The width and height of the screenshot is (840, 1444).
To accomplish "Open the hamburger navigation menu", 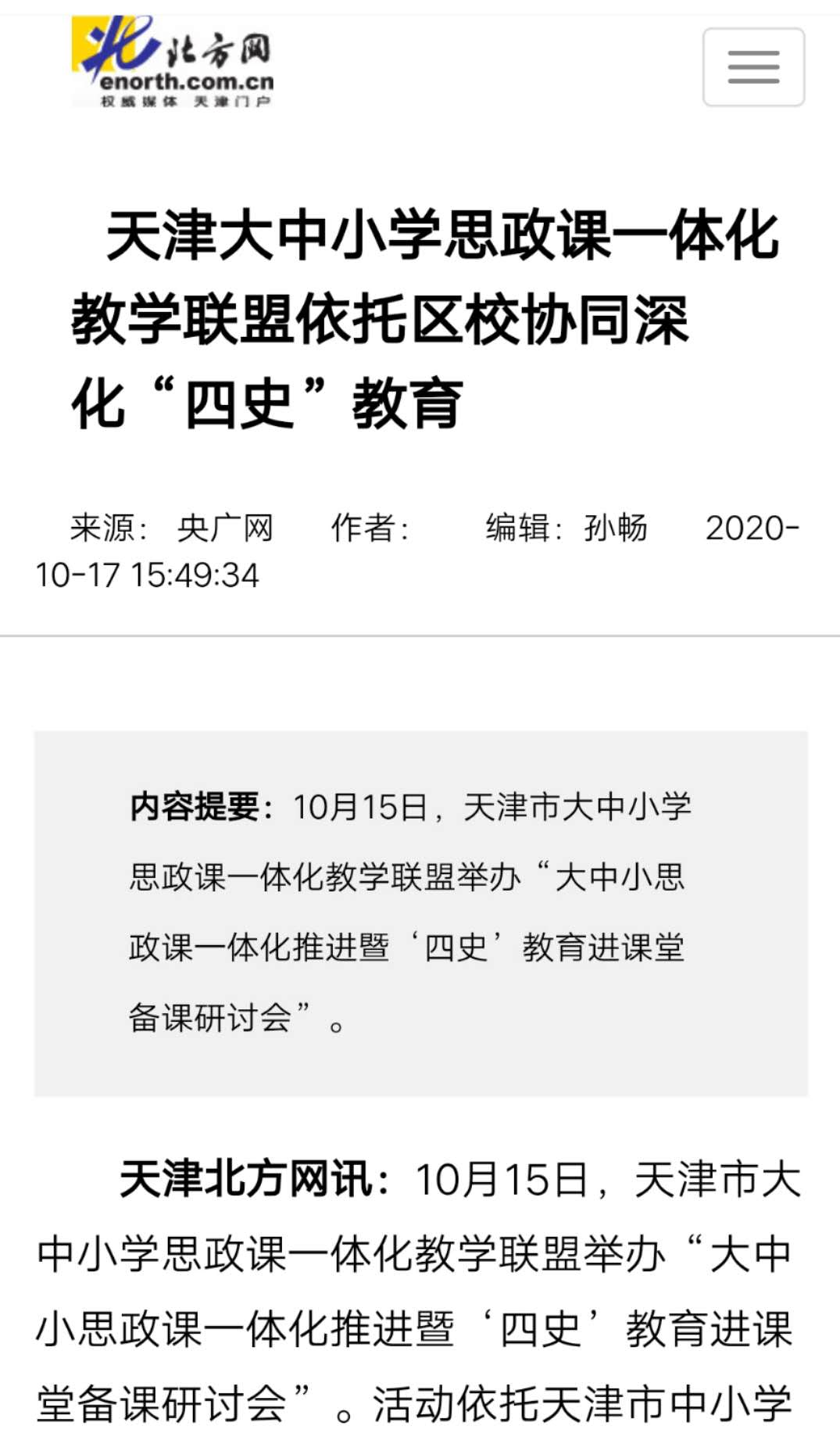I will tap(753, 67).
